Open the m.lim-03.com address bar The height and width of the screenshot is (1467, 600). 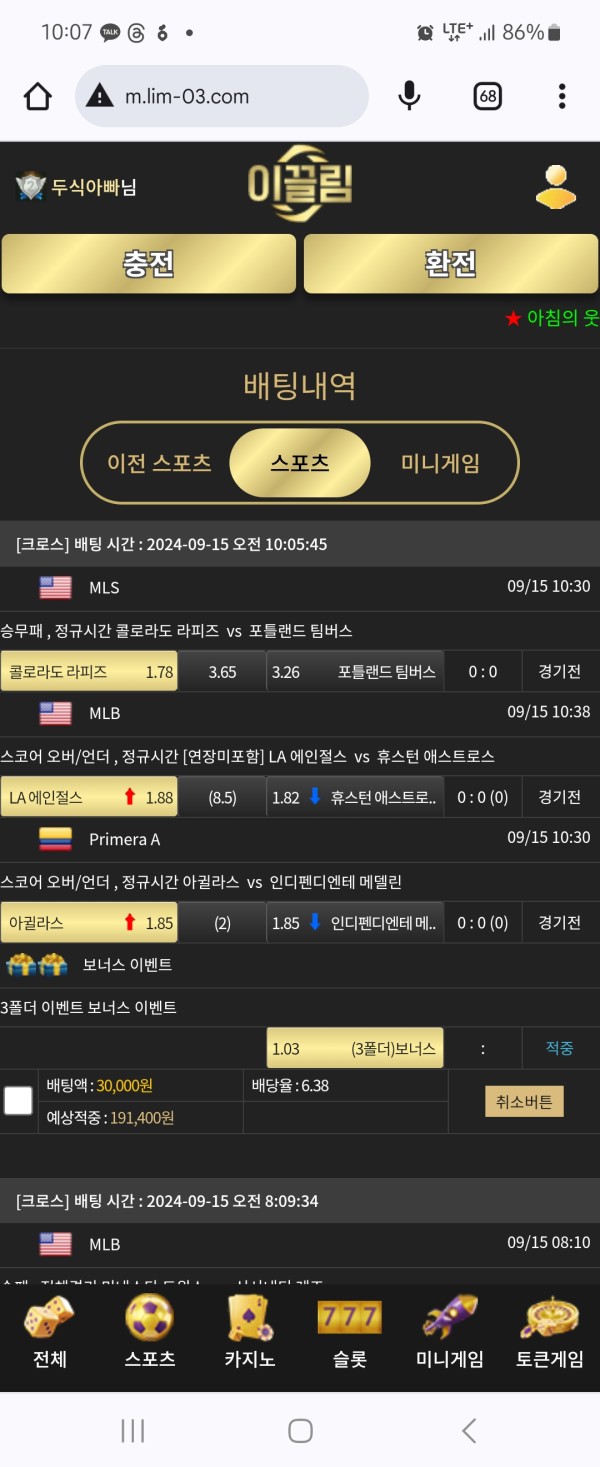(x=220, y=96)
